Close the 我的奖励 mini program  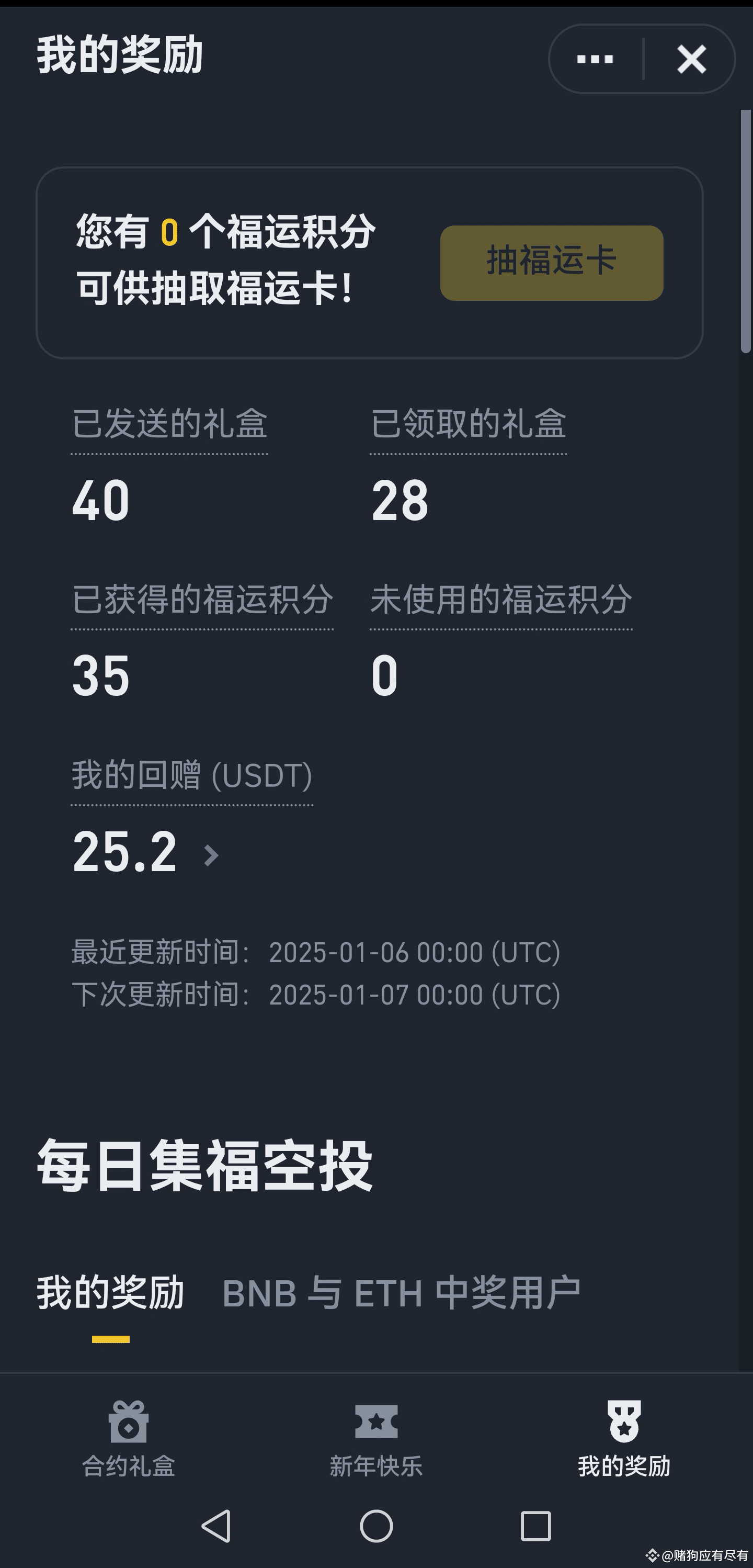(691, 59)
